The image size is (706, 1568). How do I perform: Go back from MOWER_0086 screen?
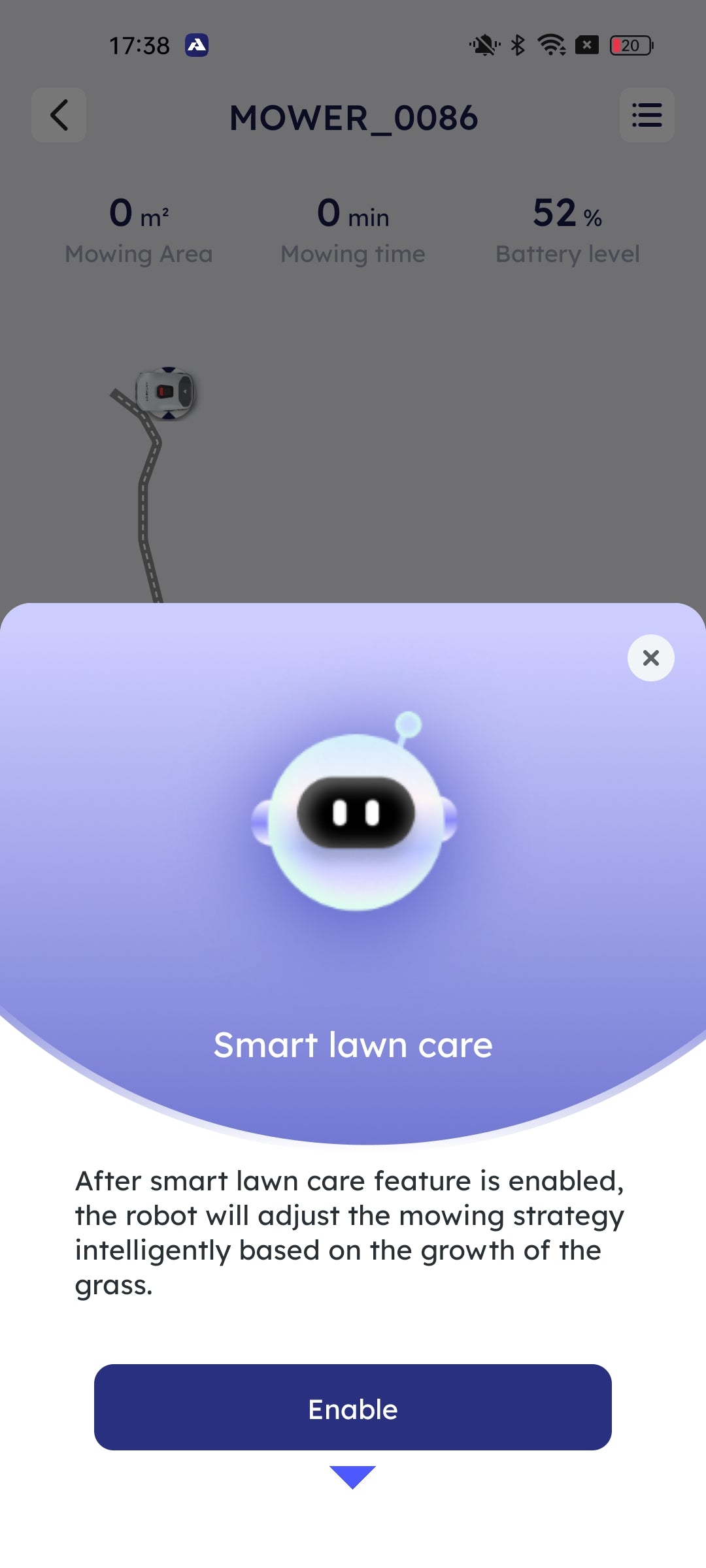point(59,115)
